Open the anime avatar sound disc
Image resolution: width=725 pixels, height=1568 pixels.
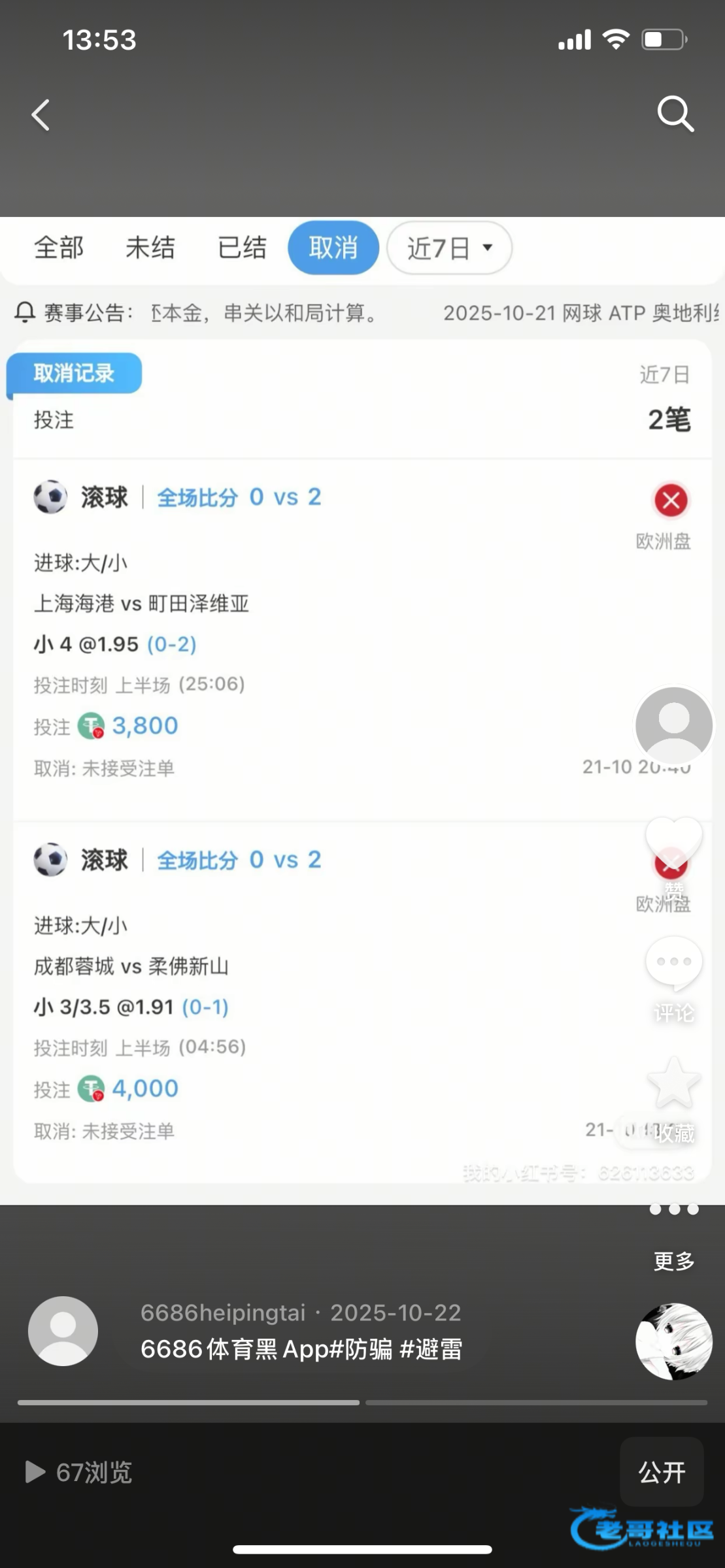point(673,1341)
